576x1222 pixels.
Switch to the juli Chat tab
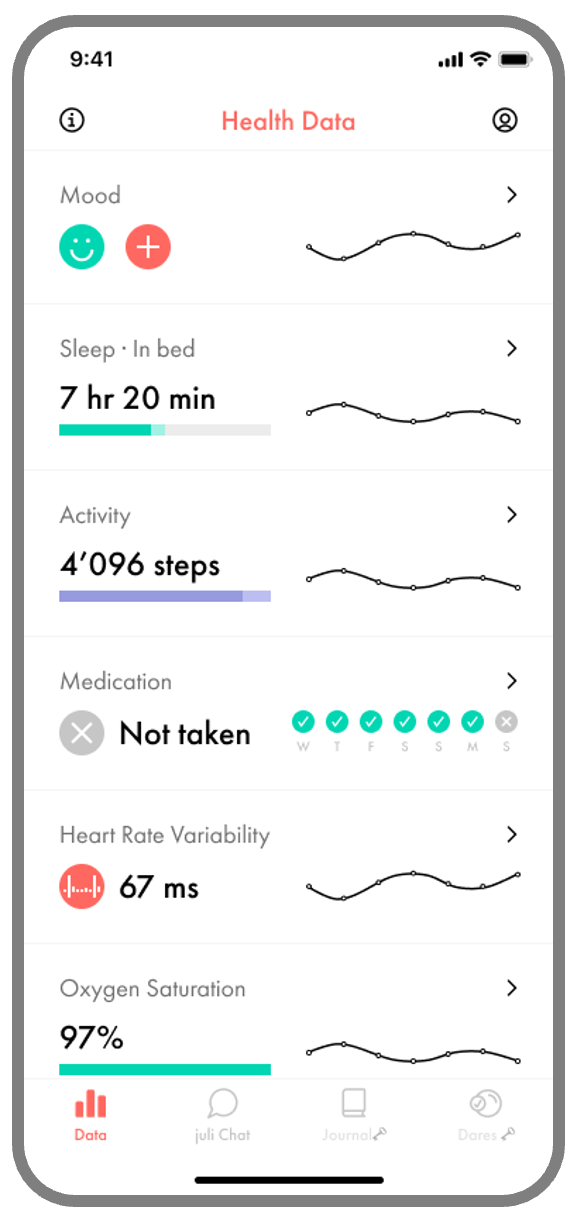[222, 1115]
